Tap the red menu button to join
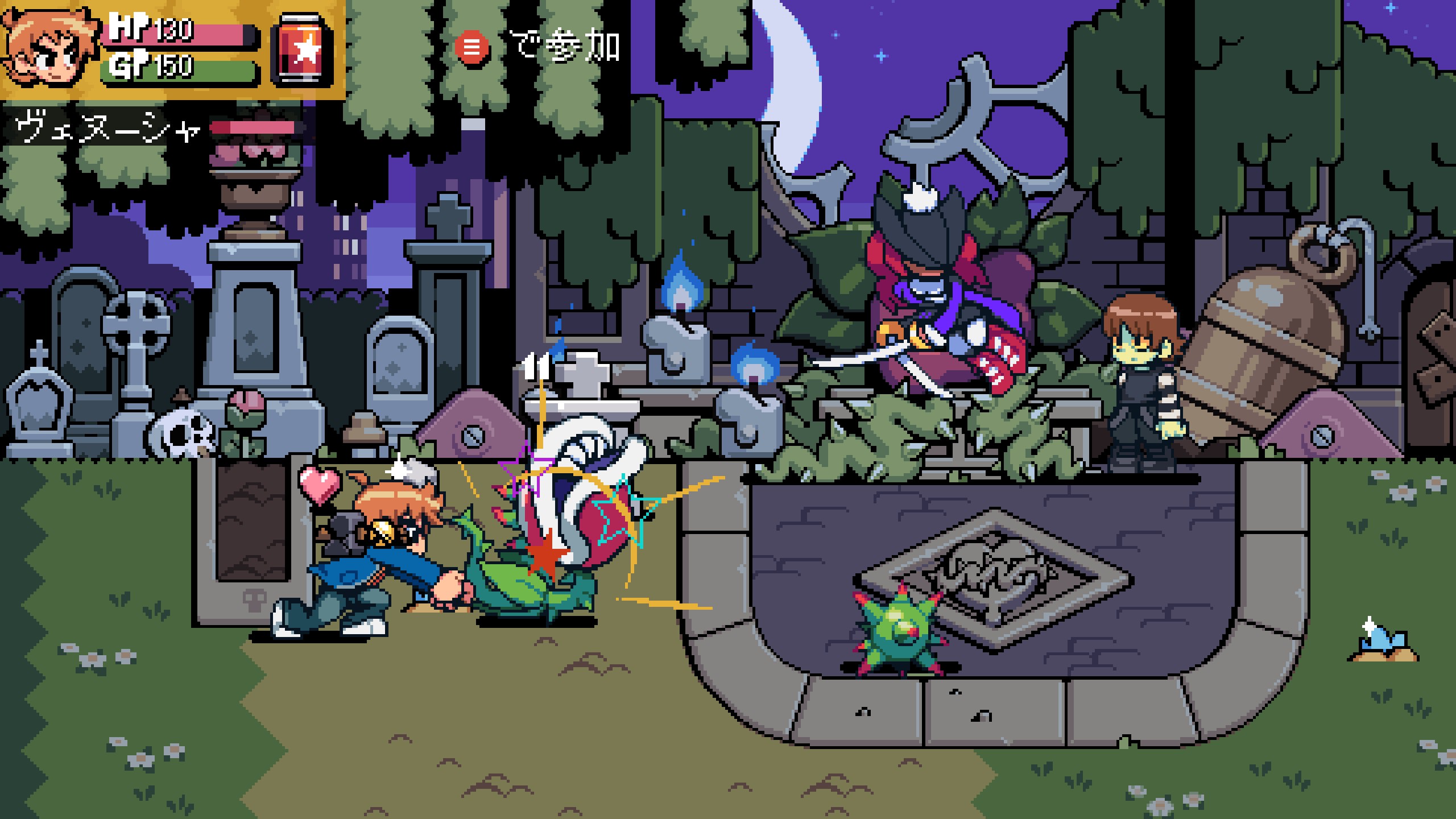The width and height of the screenshot is (1456, 819). (x=471, y=47)
